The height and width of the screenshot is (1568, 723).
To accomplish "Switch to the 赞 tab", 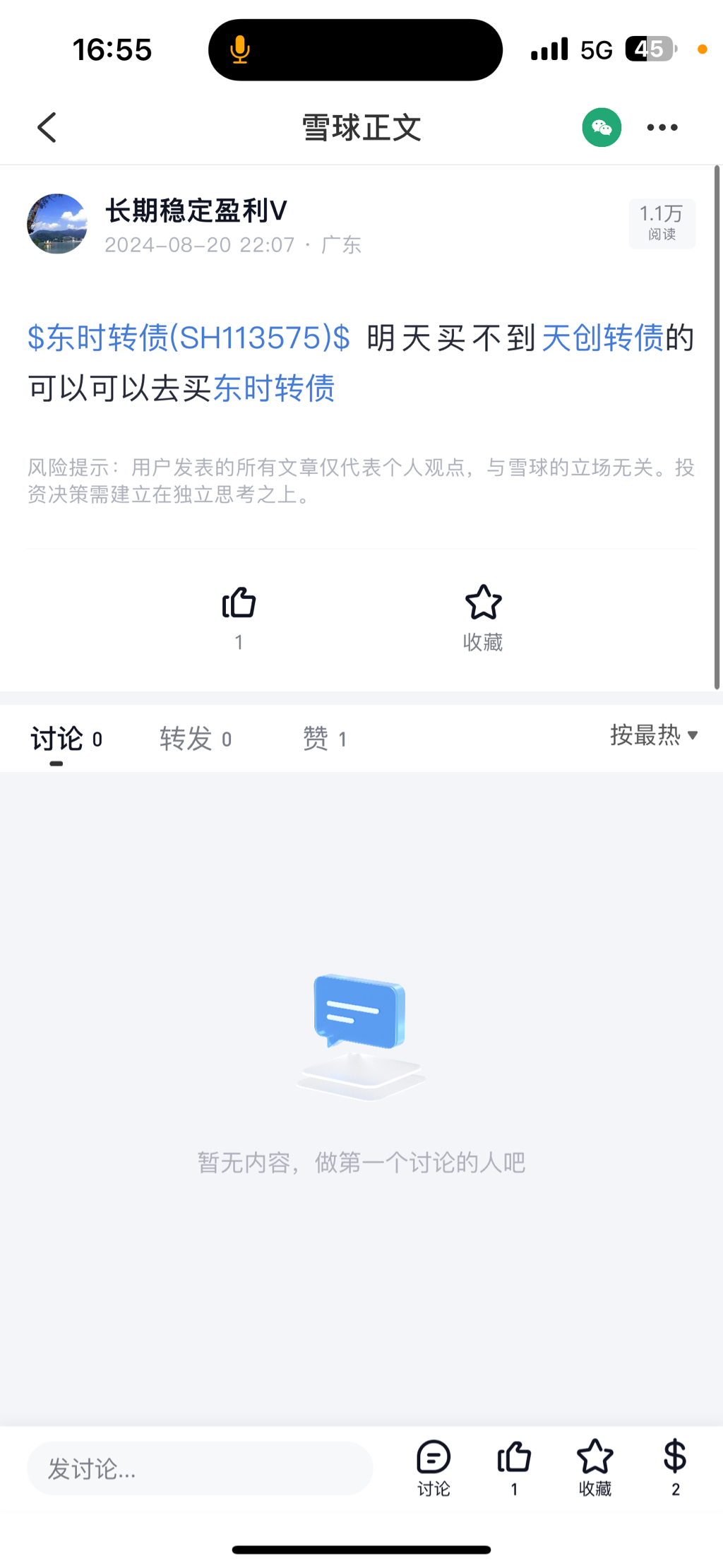I will [x=324, y=739].
